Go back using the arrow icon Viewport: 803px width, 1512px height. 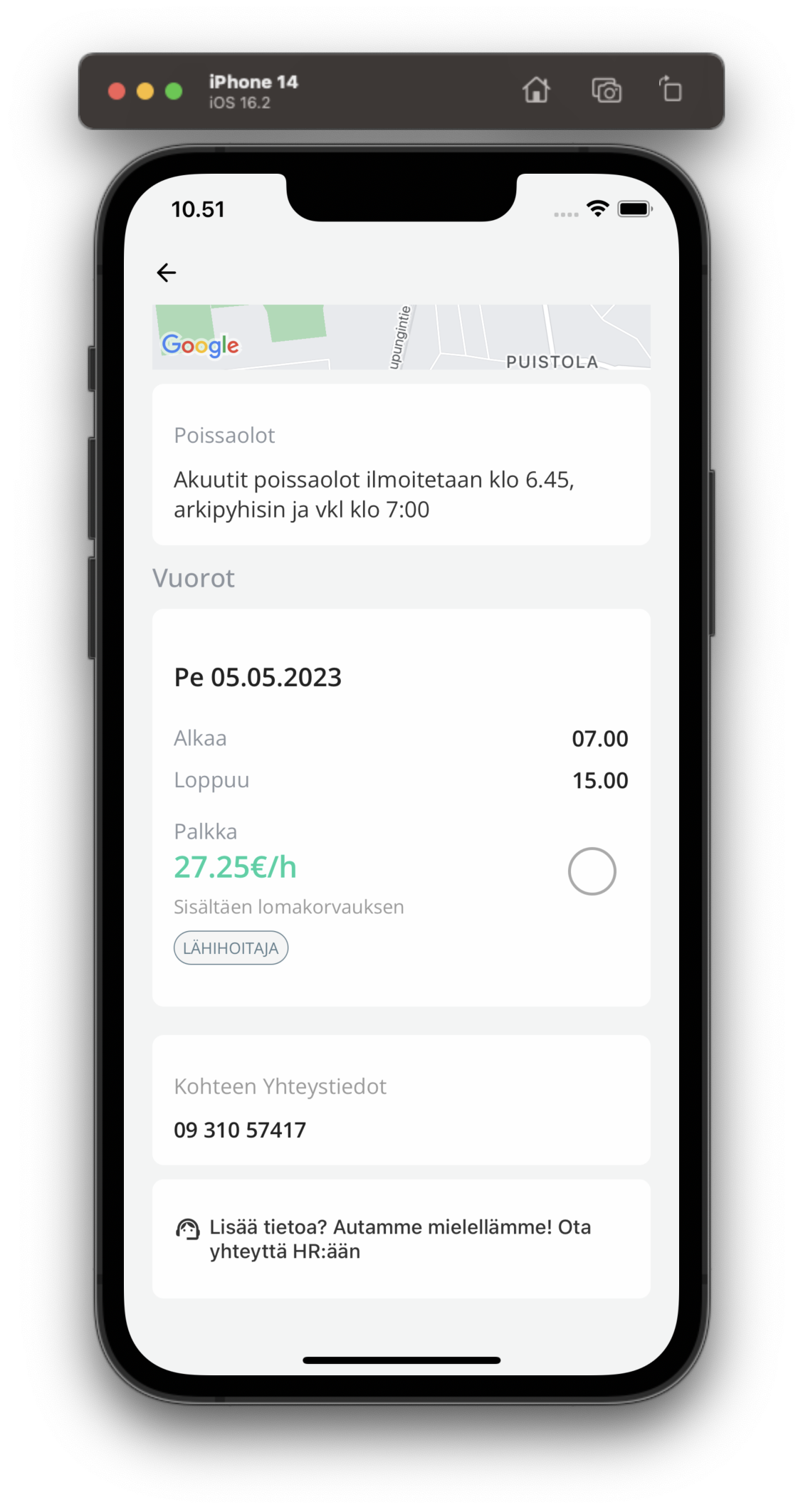167,273
